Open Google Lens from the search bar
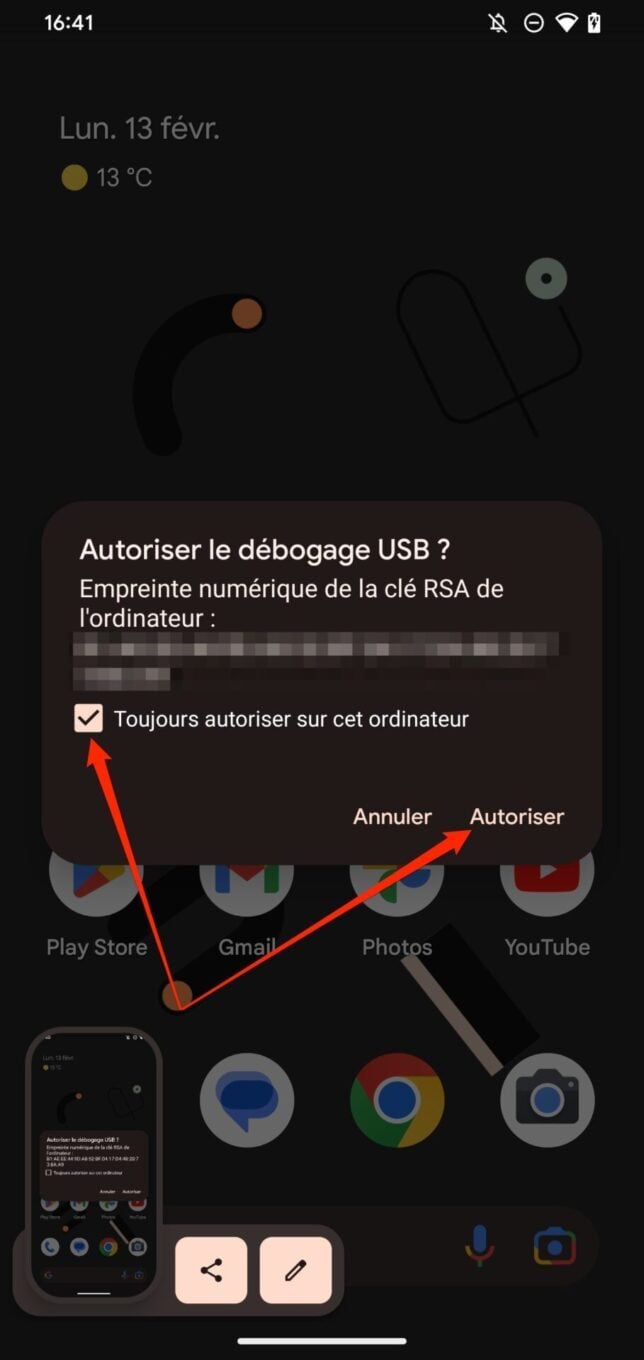644x1360 pixels. [554, 1246]
